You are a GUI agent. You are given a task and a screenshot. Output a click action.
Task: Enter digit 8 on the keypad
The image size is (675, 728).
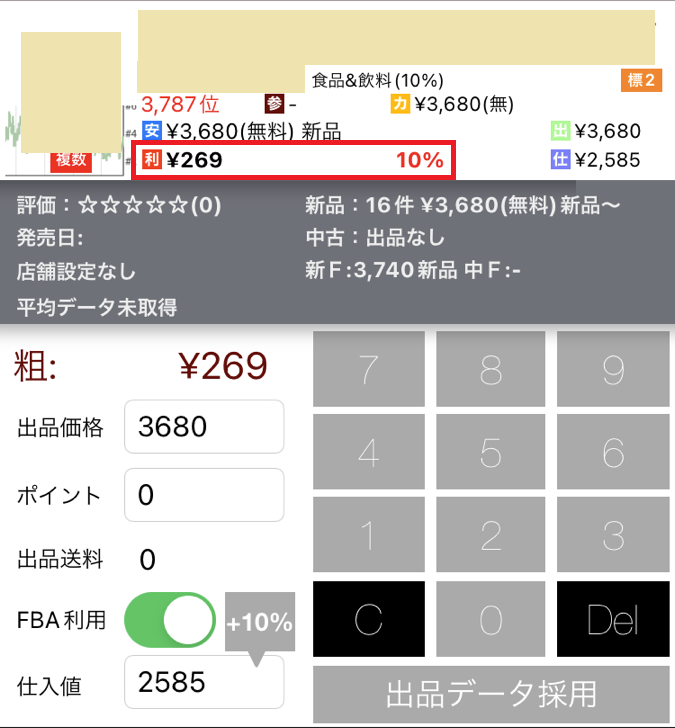pos(491,369)
